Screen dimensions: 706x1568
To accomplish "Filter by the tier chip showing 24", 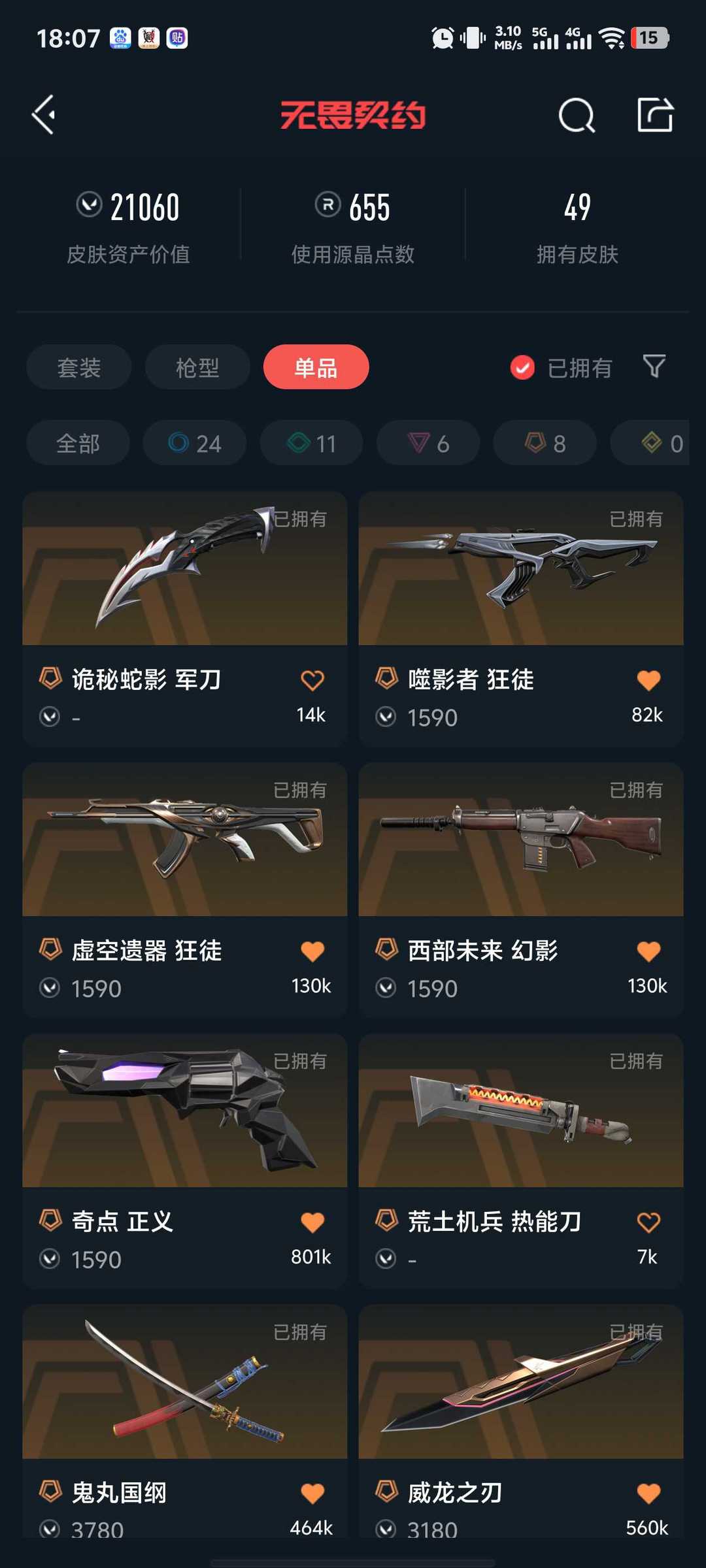I will [x=195, y=443].
